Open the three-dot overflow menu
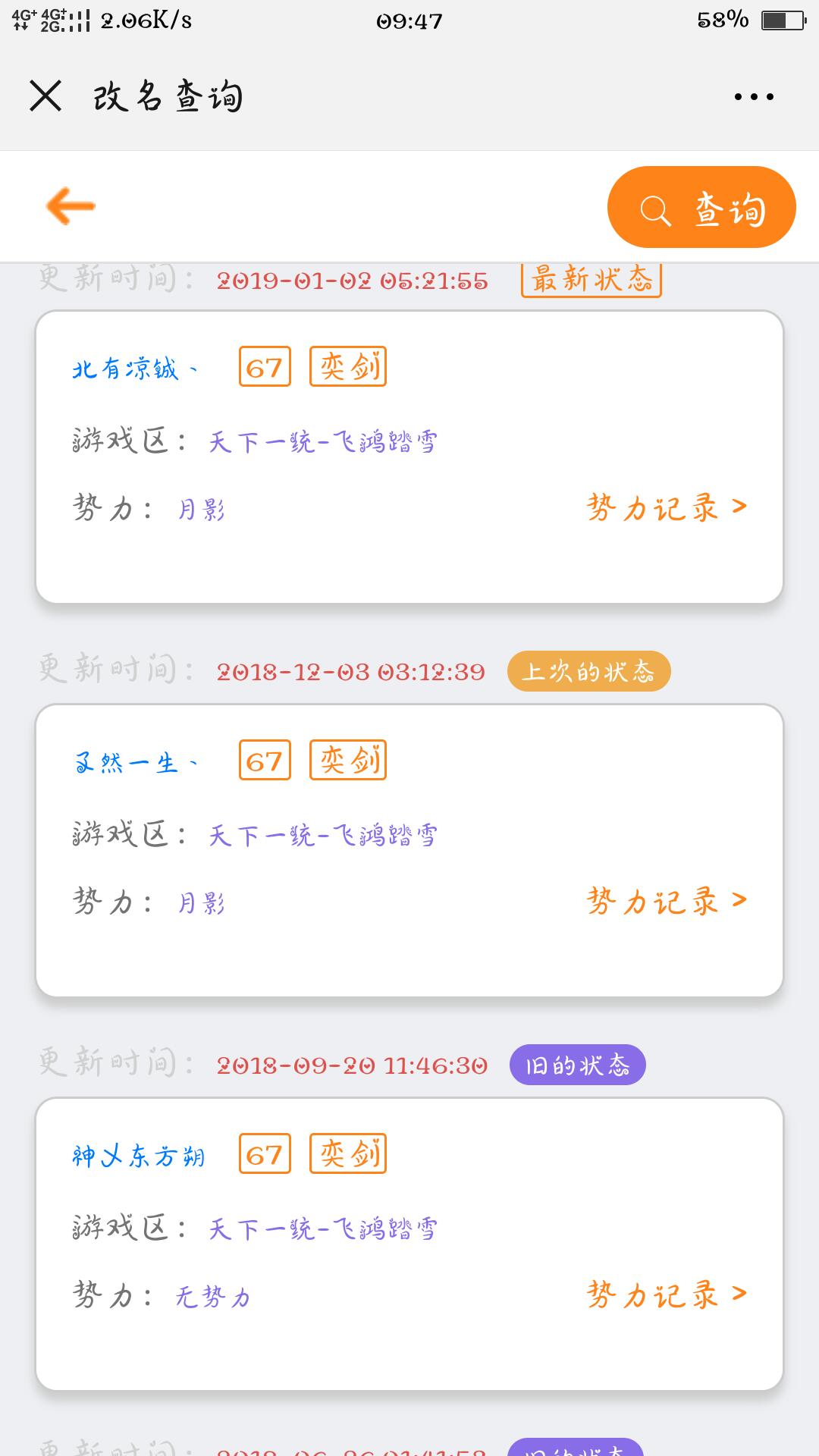The image size is (819, 1456). [x=754, y=96]
